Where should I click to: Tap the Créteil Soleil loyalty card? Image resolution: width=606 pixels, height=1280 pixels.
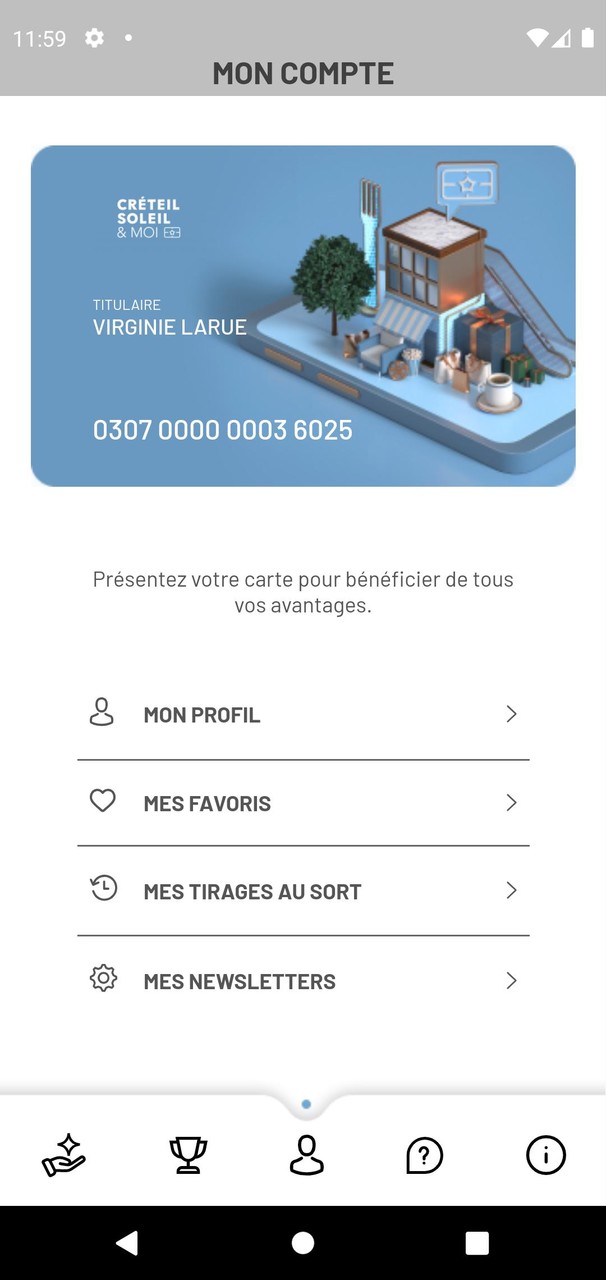coord(302,316)
